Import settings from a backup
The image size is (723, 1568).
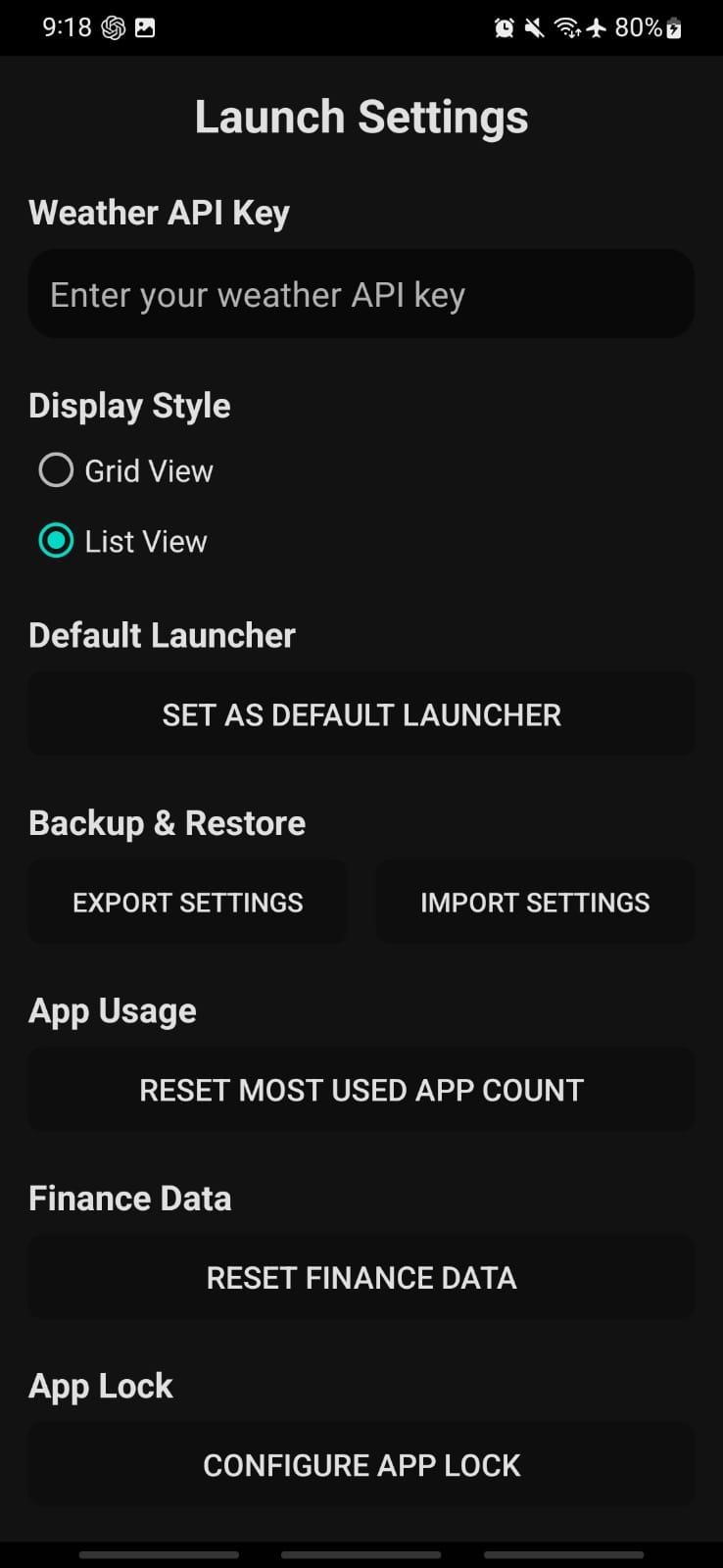point(535,902)
